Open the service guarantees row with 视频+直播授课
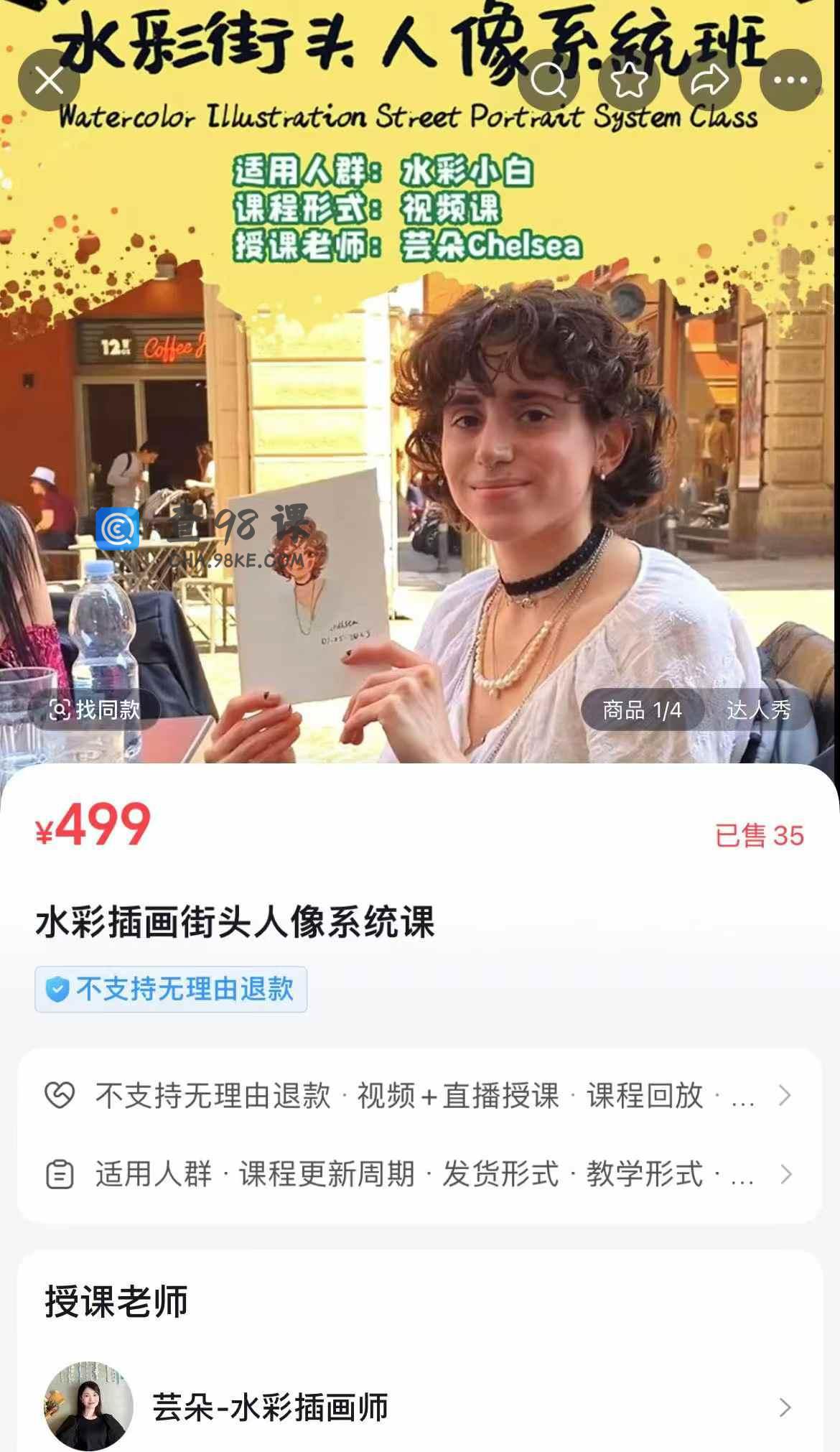 pyautogui.click(x=419, y=1096)
